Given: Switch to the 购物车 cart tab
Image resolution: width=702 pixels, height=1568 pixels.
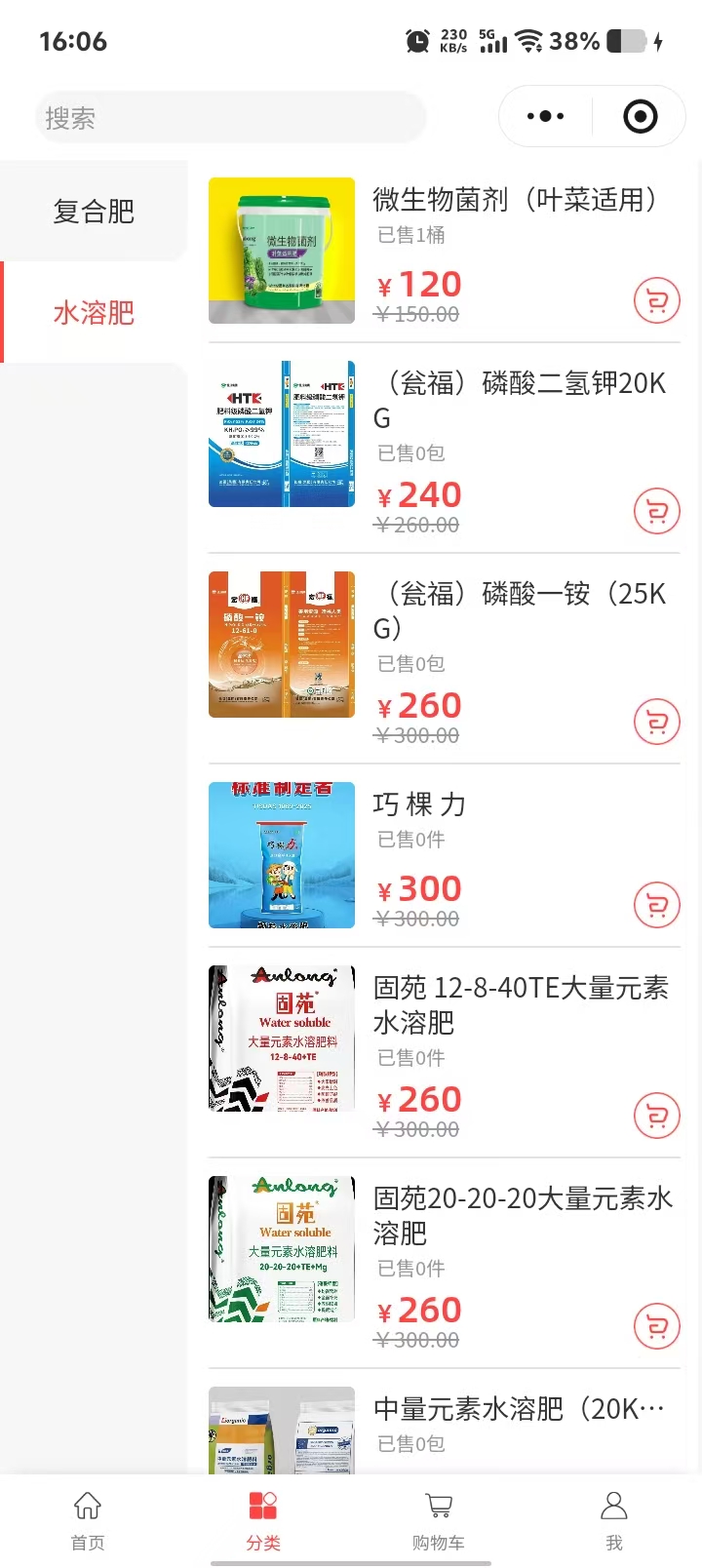Looking at the screenshot, I should click(439, 1519).
